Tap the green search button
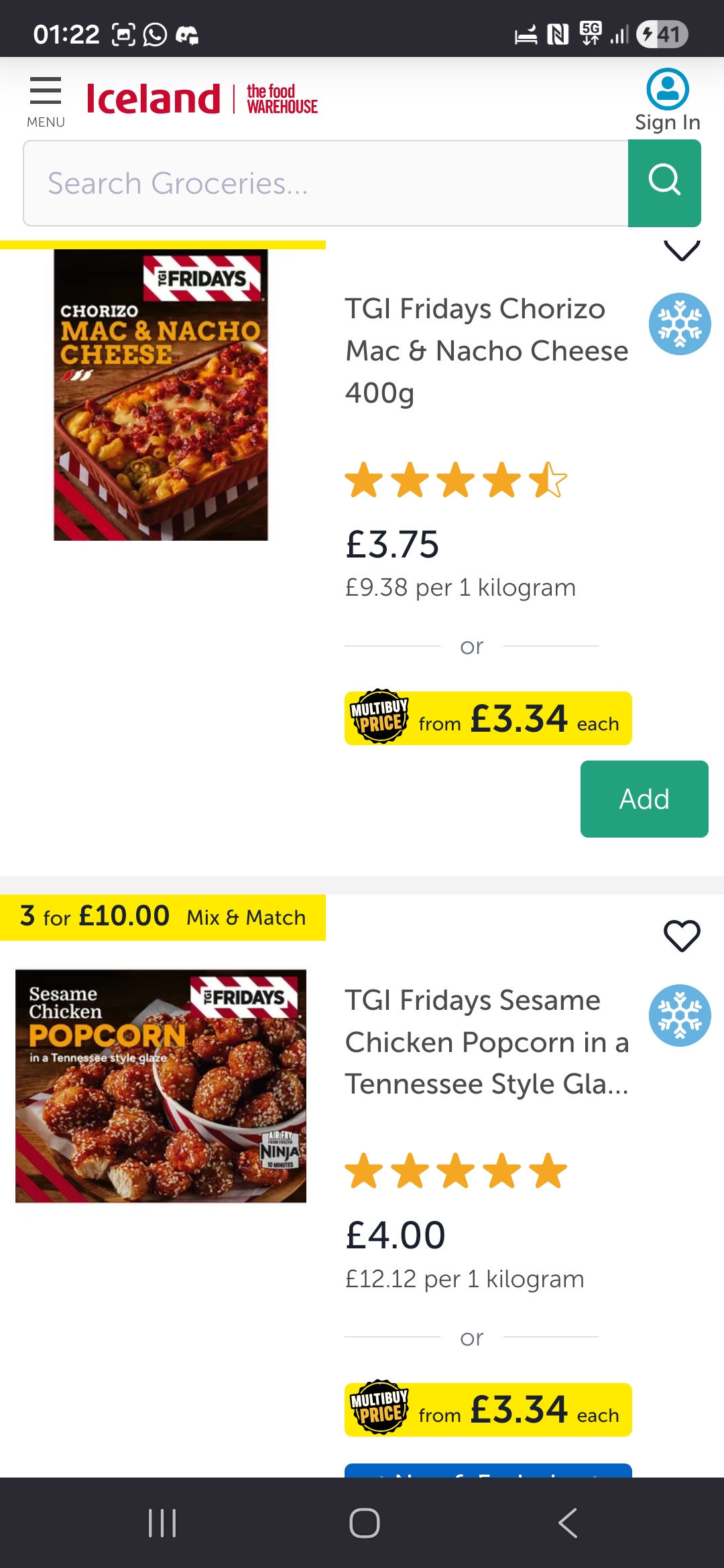The width and height of the screenshot is (724, 1568). point(664,183)
